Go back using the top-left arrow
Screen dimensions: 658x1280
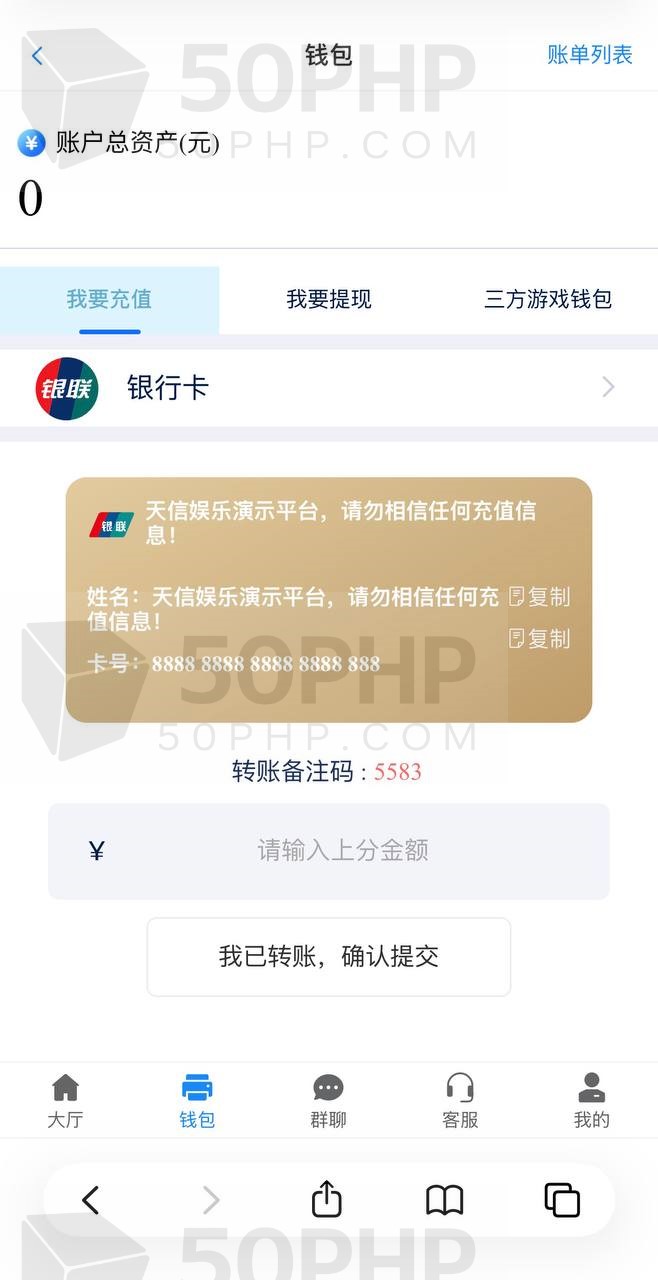click(38, 56)
